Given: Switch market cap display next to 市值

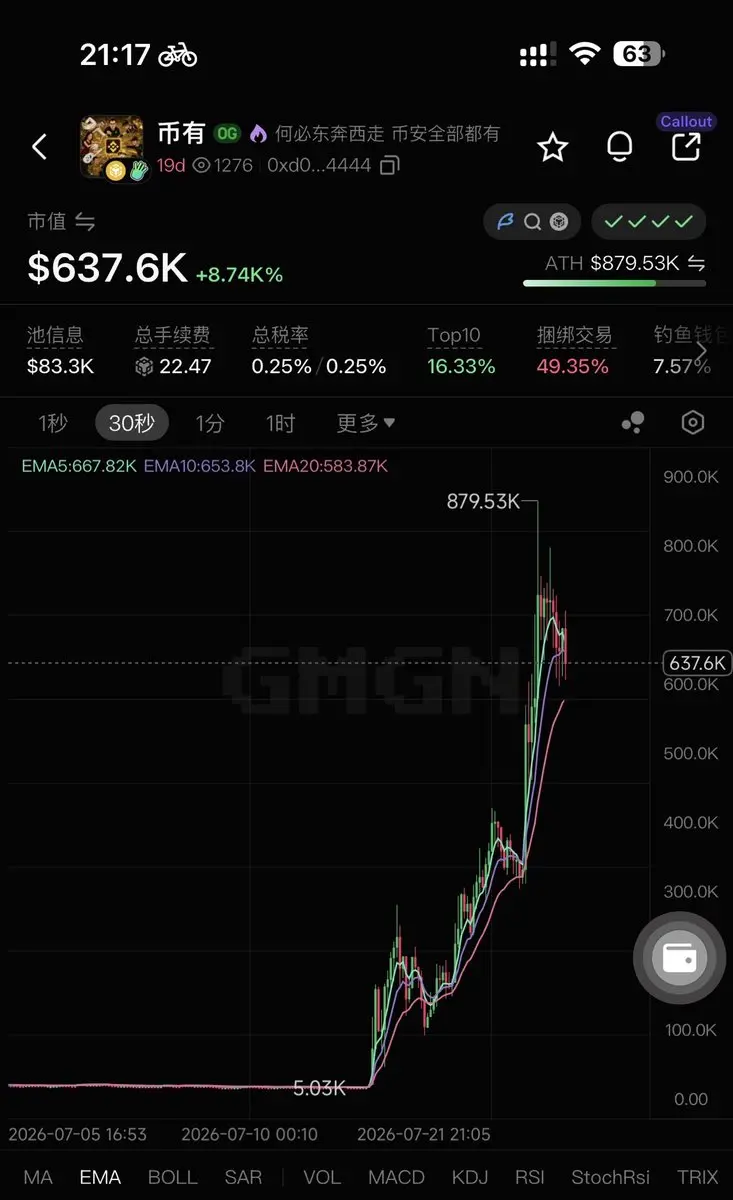Looking at the screenshot, I should pyautogui.click(x=85, y=222).
